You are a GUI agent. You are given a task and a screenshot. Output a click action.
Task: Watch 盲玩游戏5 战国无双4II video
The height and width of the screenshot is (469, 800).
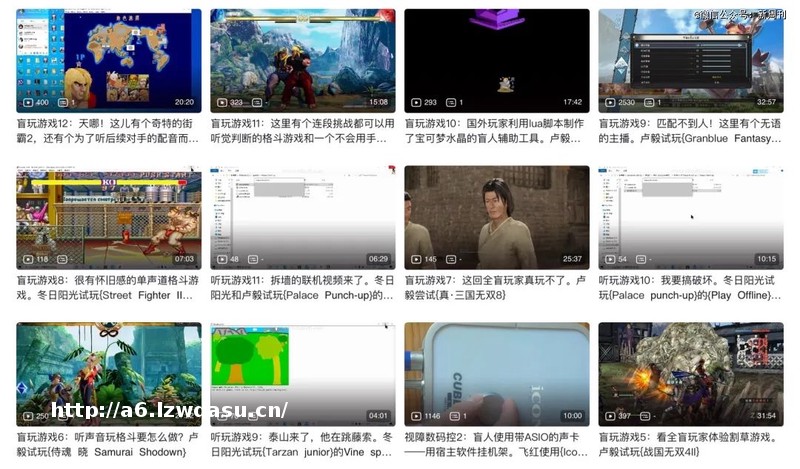691,373
